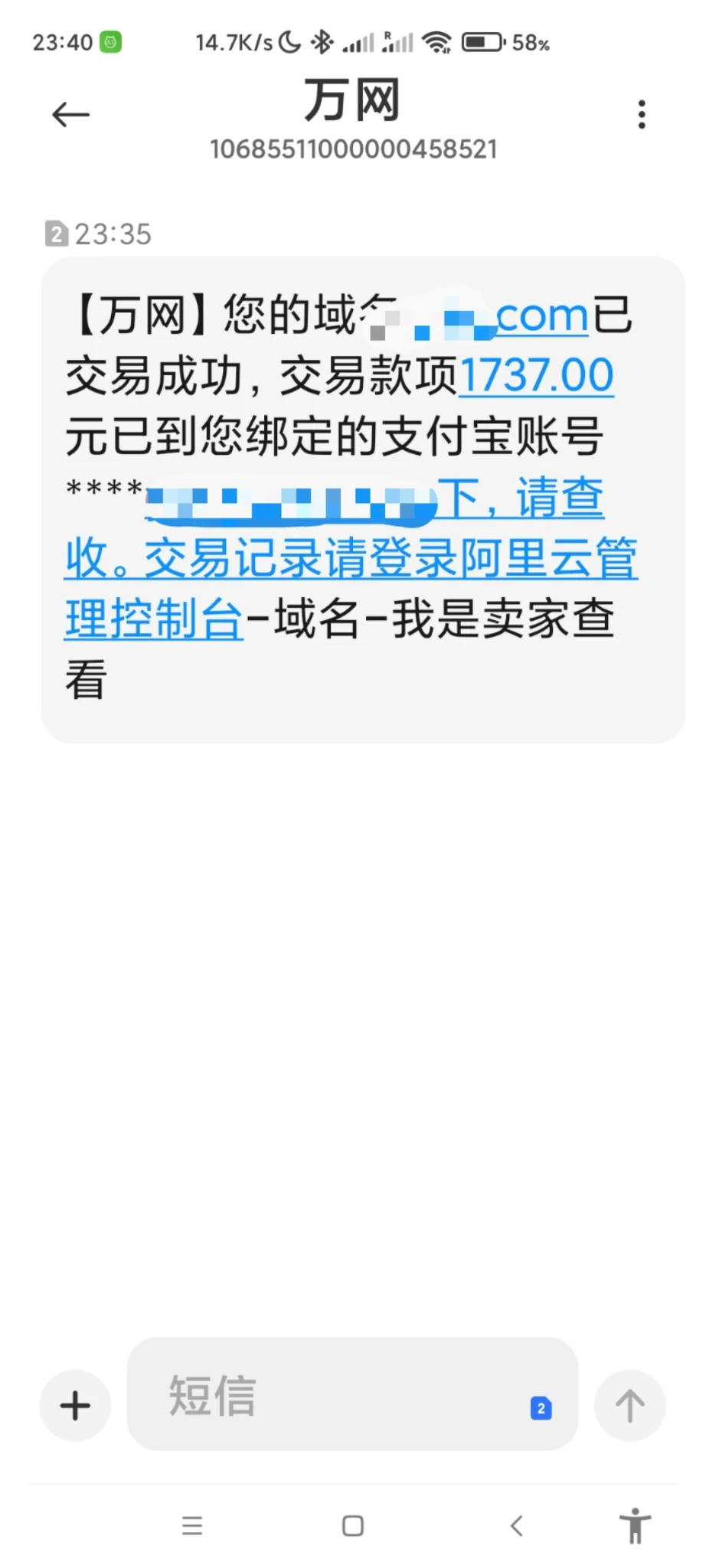Focus the 短信 message input field

click(329, 1395)
